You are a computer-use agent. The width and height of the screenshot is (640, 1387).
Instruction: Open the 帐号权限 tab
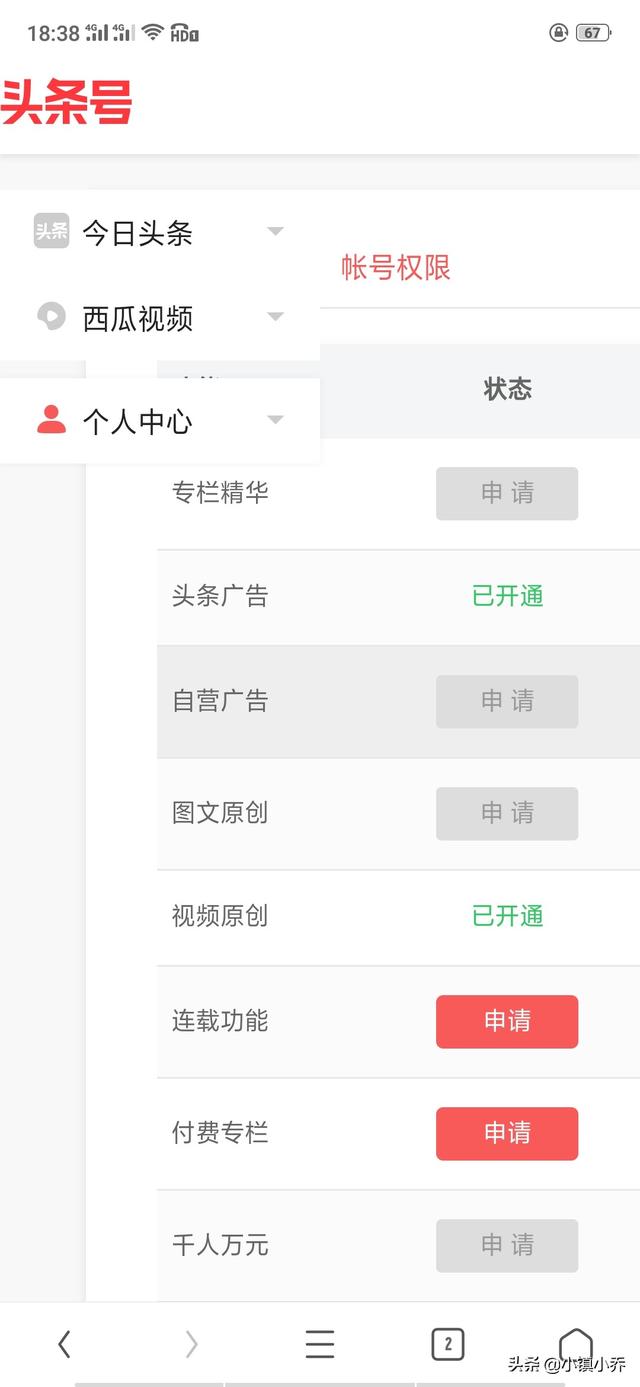pos(396,268)
